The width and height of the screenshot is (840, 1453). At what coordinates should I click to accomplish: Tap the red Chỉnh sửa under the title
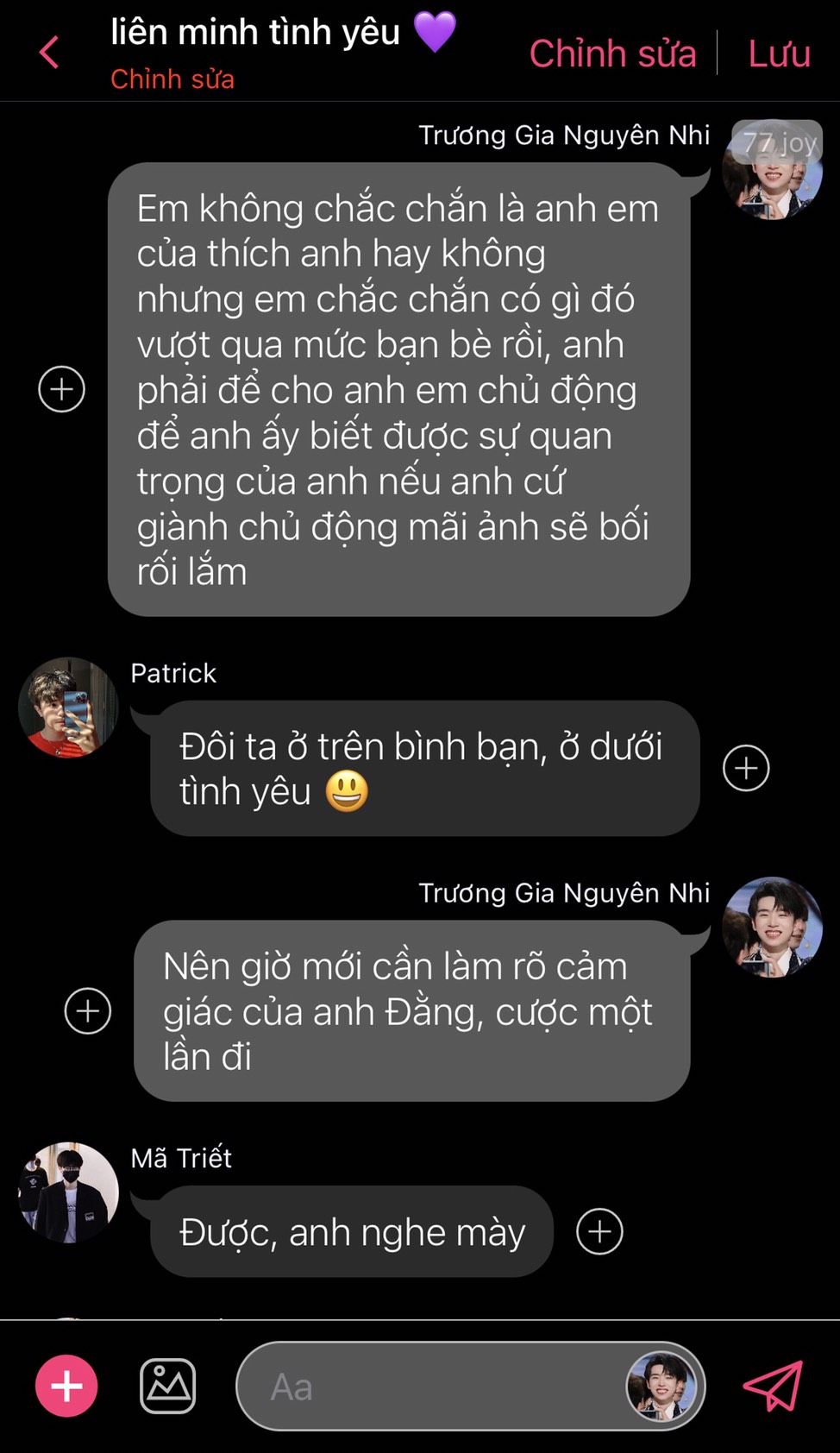(x=172, y=79)
